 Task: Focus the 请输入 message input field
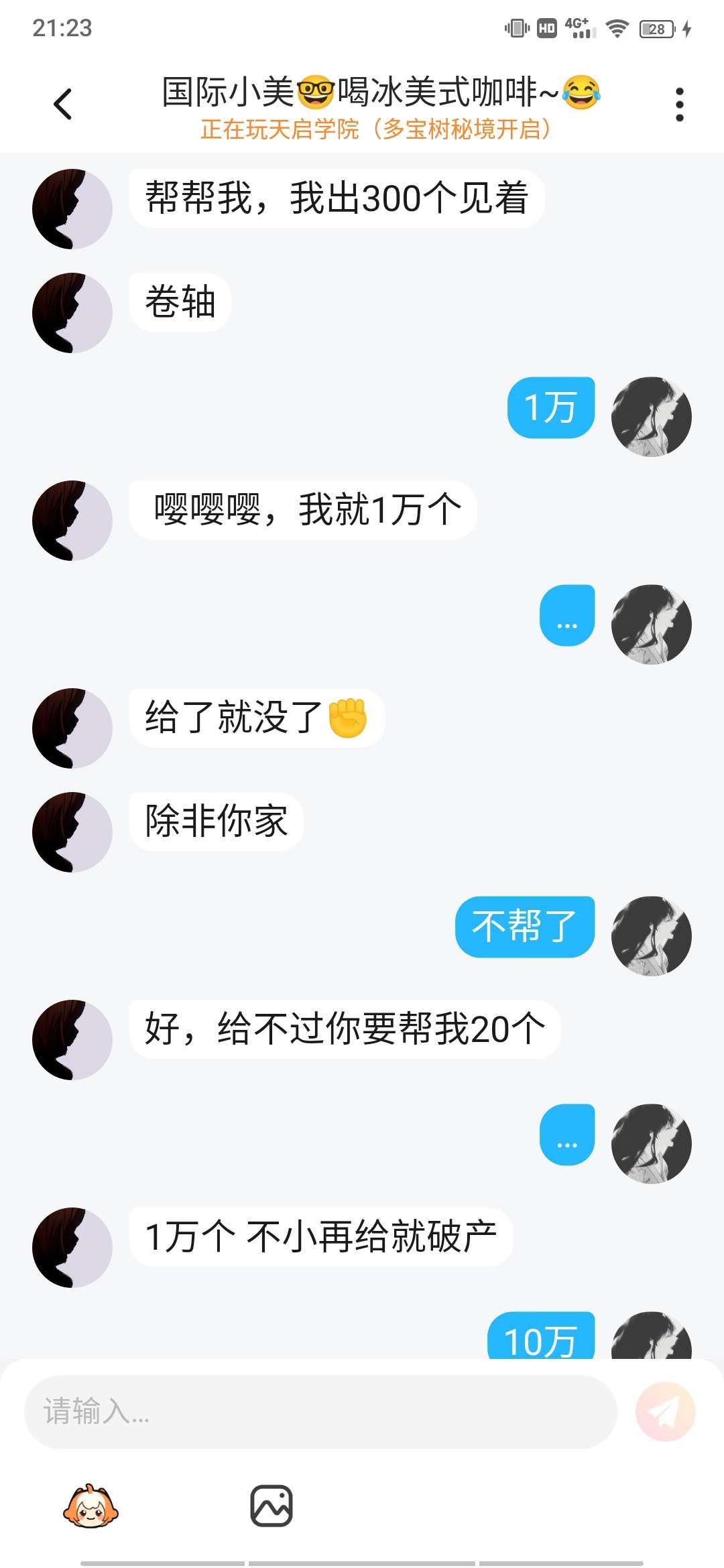coord(320,1411)
